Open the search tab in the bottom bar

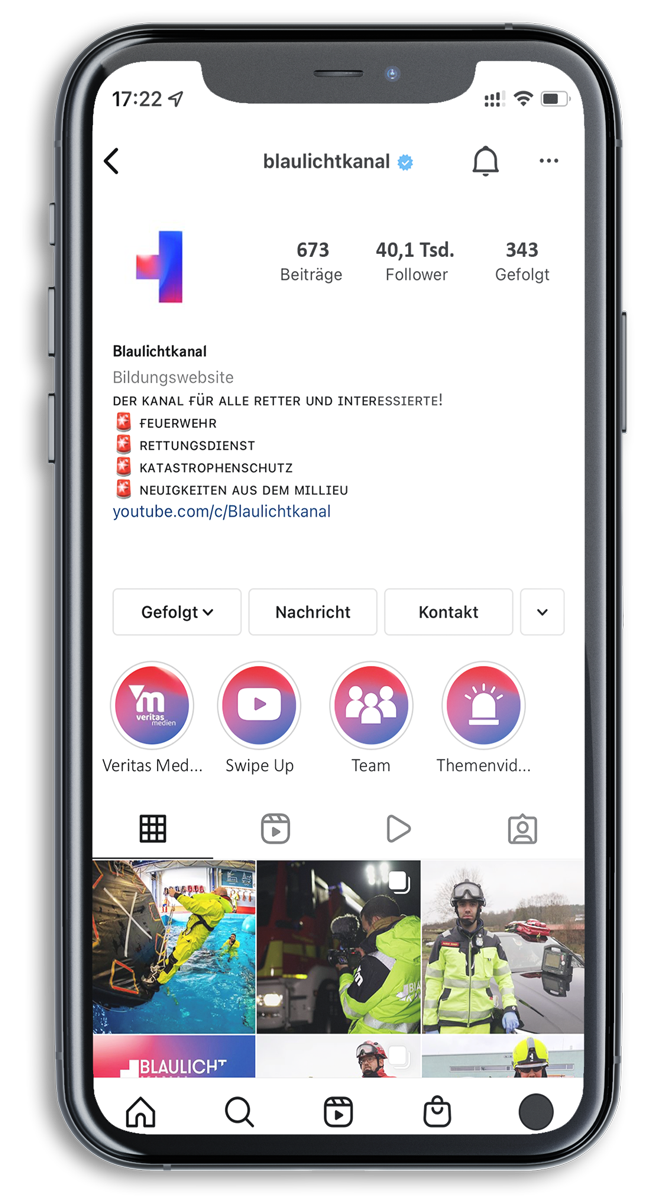click(x=239, y=1111)
